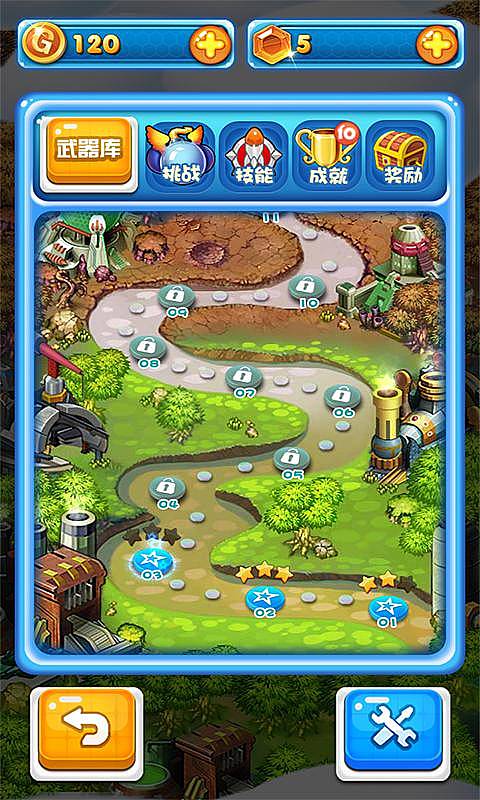
Task: Open settings with the wrench button
Action: (x=393, y=729)
